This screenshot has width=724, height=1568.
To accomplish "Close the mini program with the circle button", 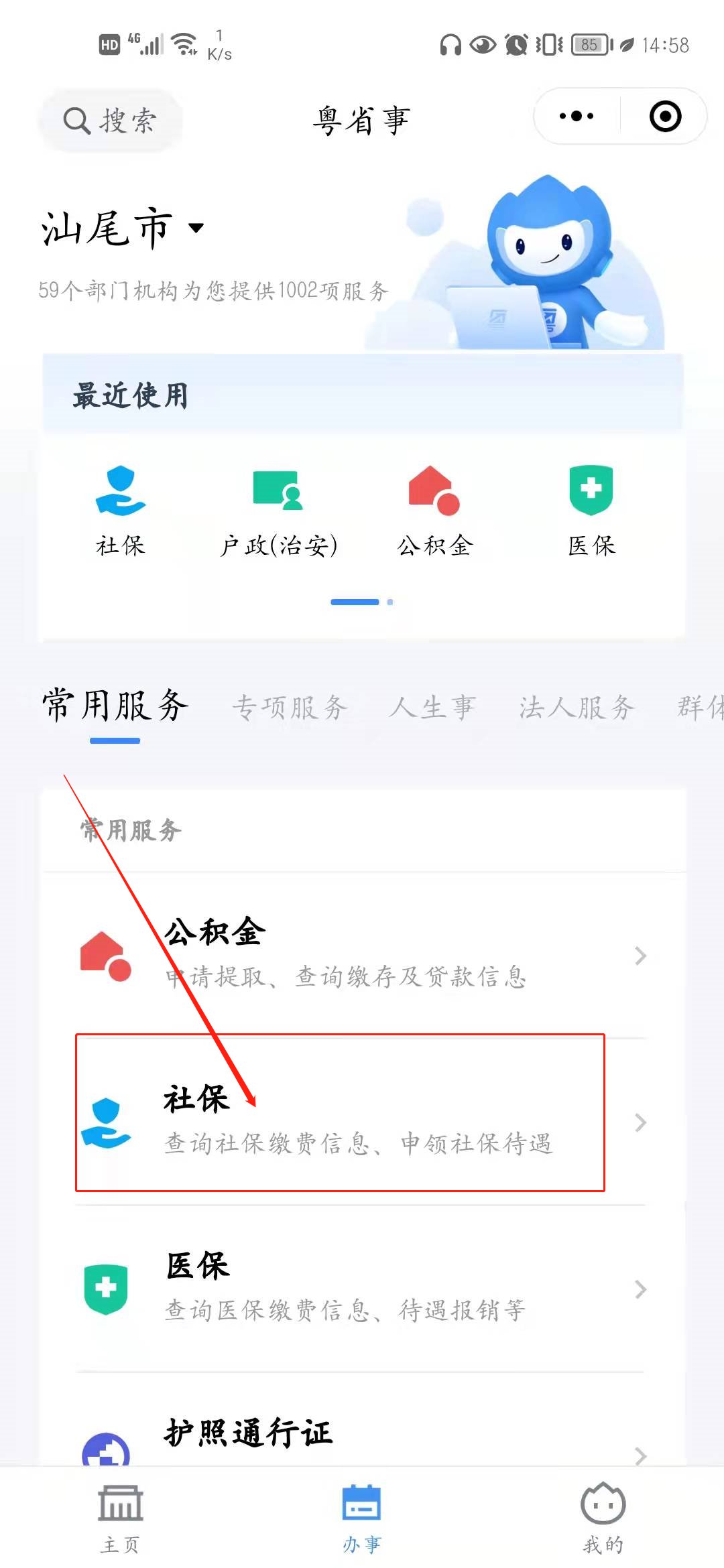I will coord(665,116).
